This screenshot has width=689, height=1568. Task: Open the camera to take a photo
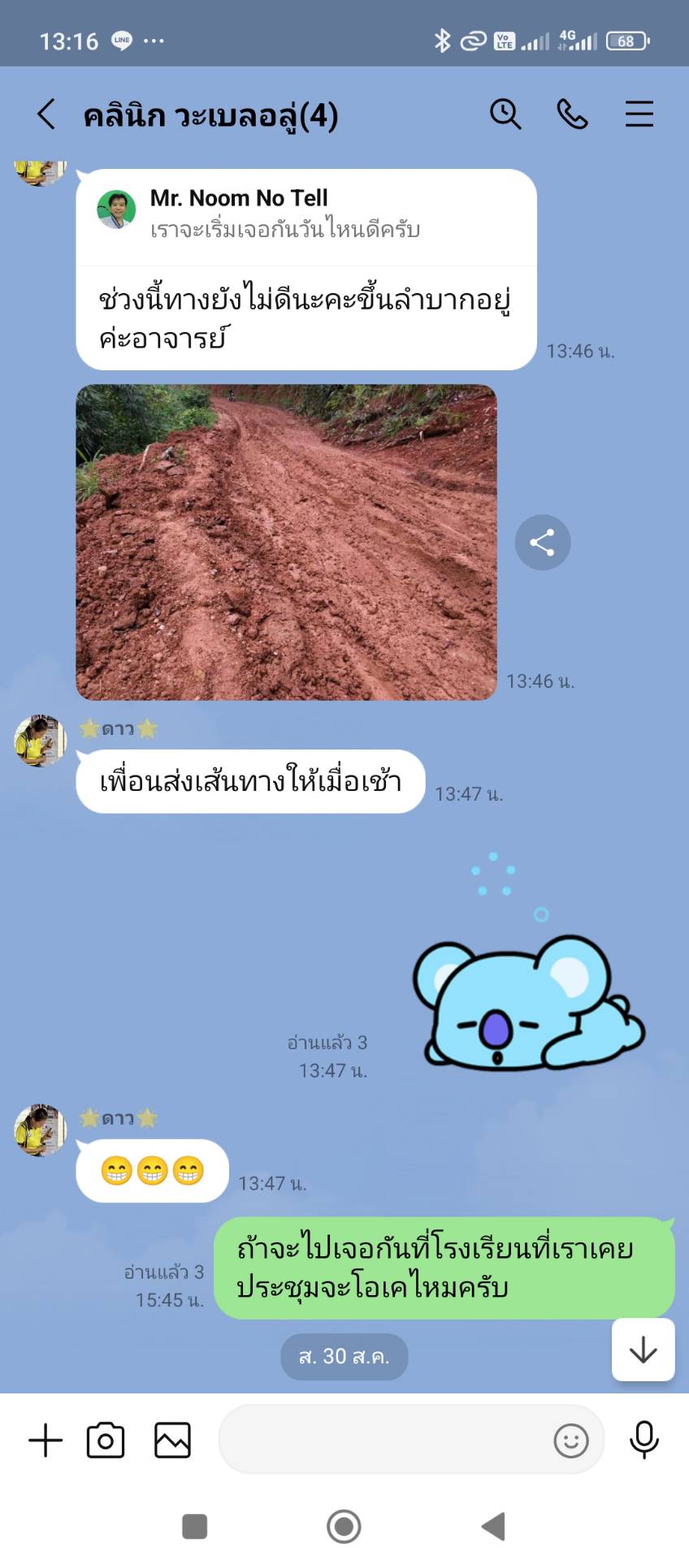pos(106,1441)
